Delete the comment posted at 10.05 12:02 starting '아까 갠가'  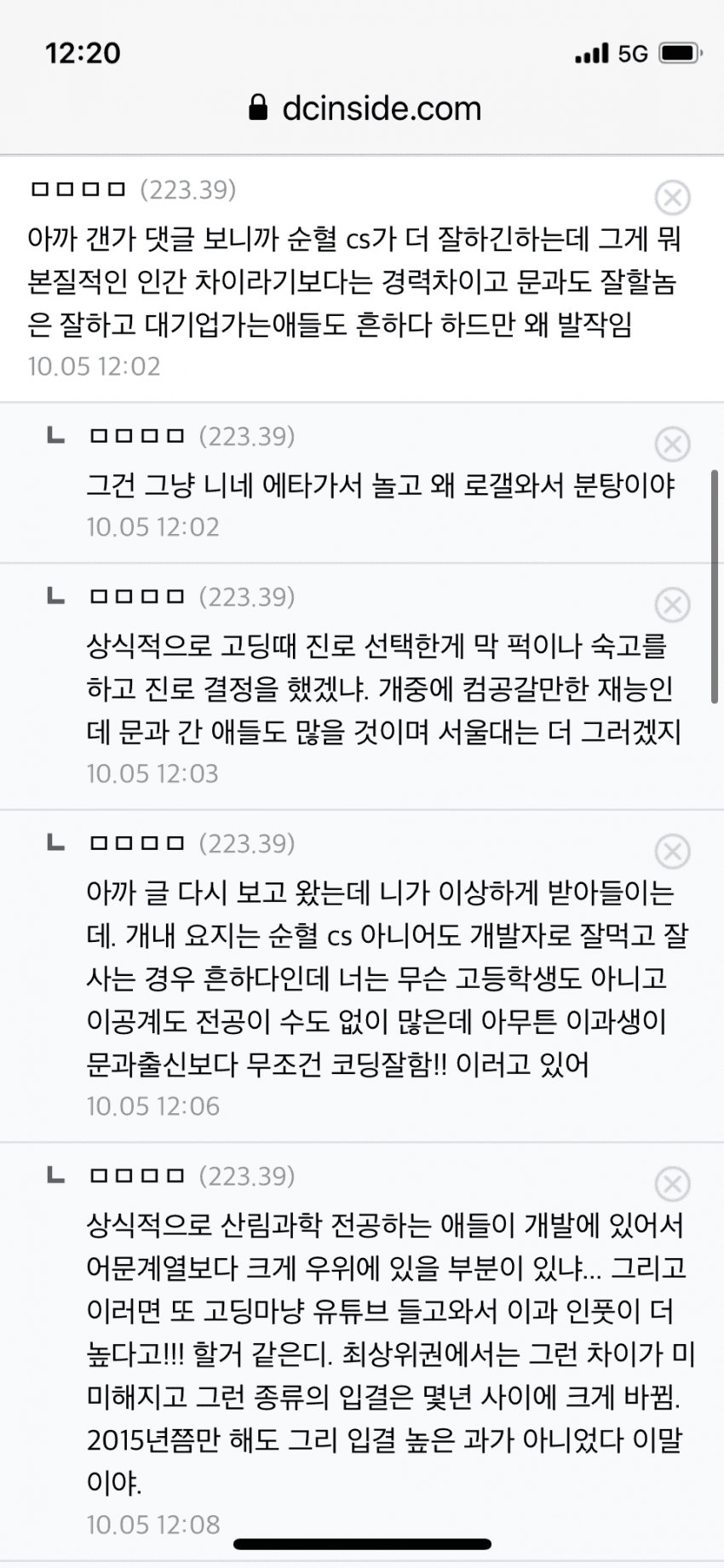pyautogui.click(x=672, y=198)
